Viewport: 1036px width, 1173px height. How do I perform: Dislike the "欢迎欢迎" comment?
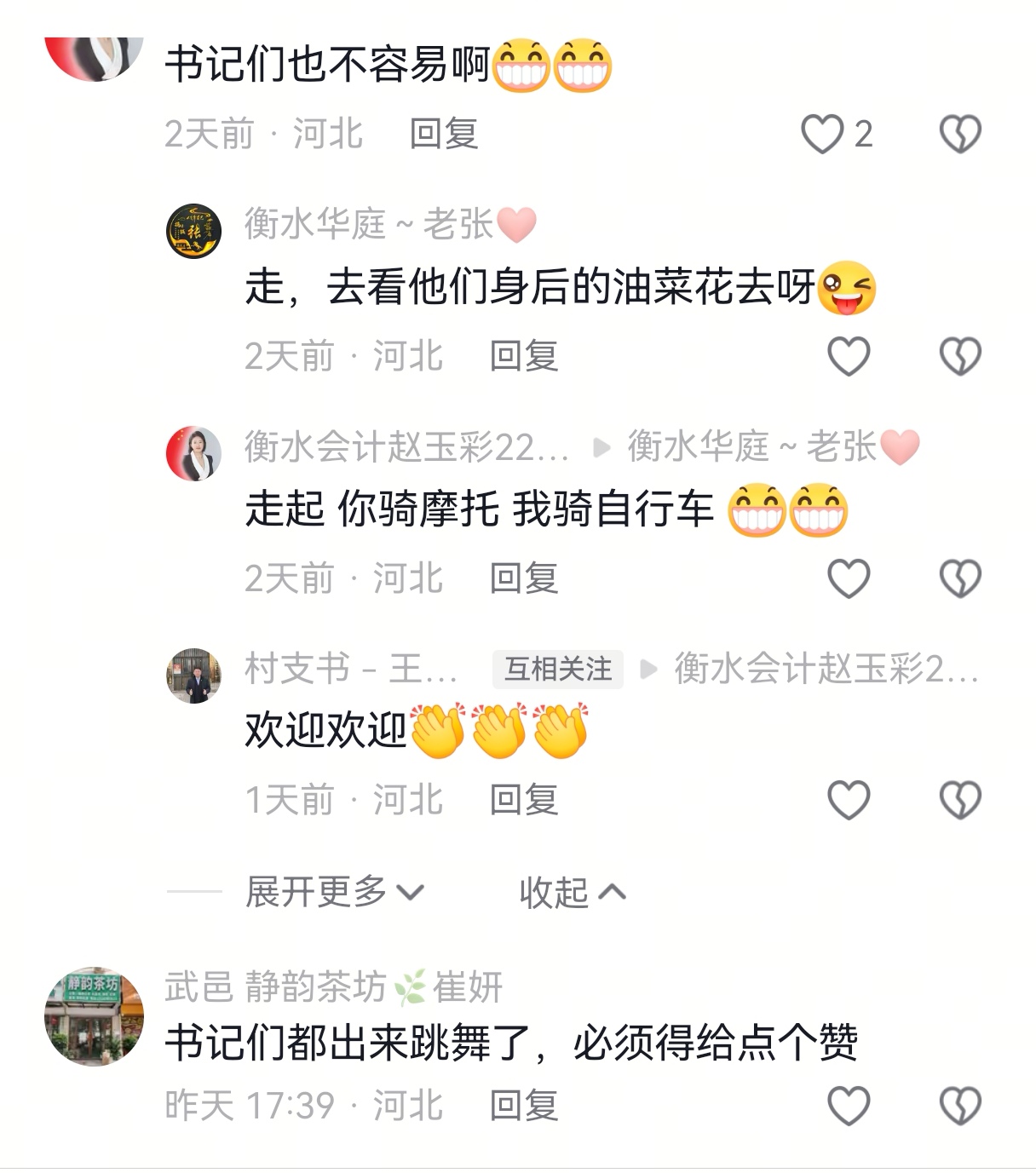pos(960,800)
